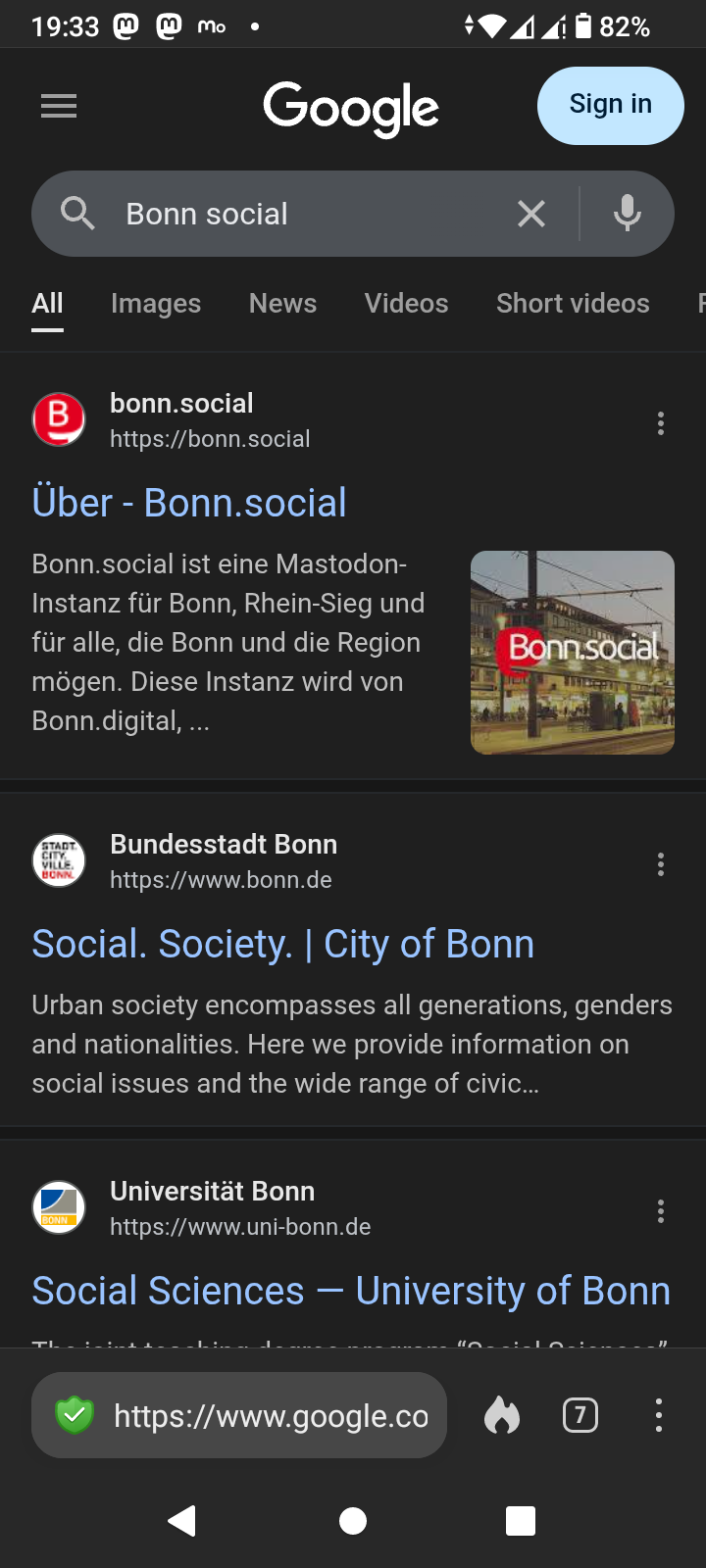Viewport: 706px width, 1568px height.
Task: Switch to the News tab
Action: [x=282, y=304]
